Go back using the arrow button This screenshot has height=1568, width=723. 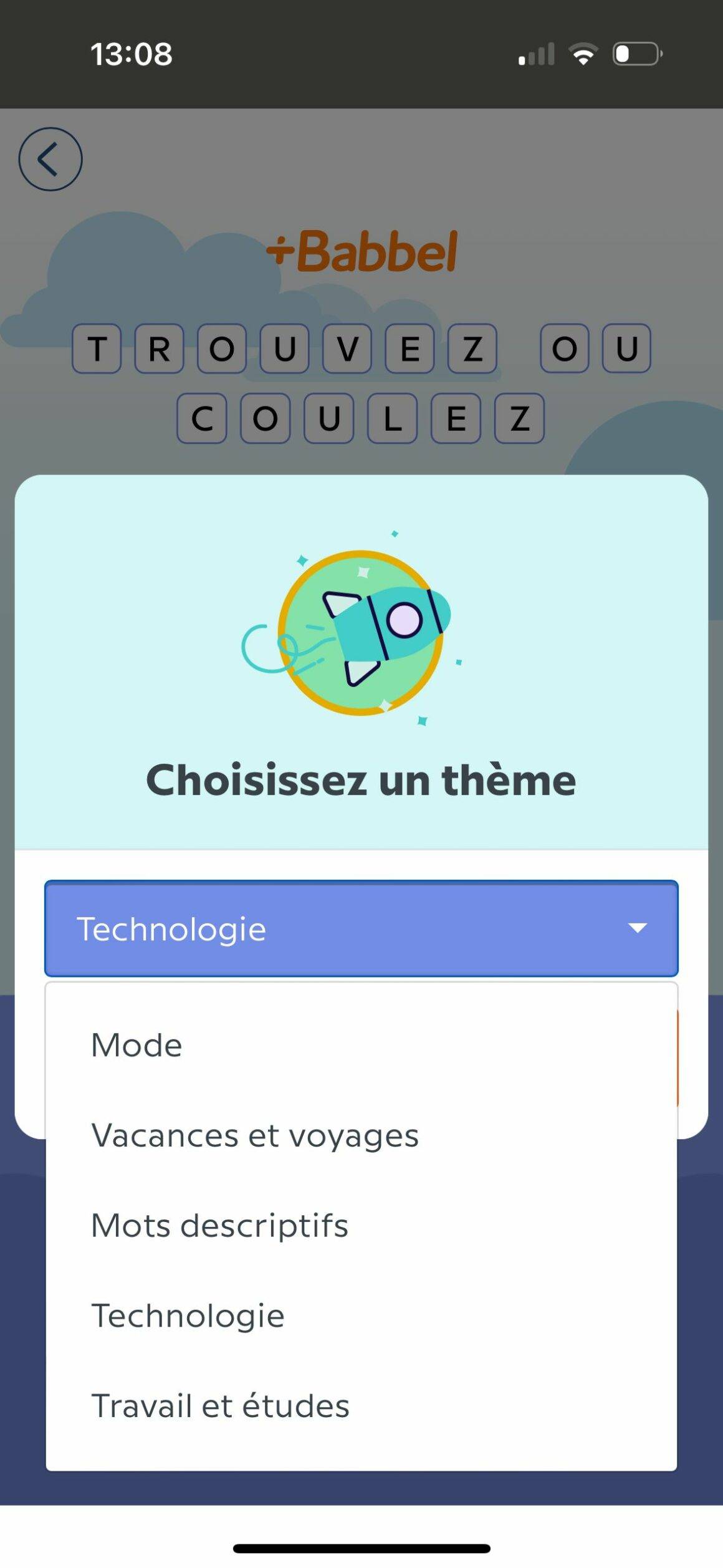pyautogui.click(x=50, y=159)
